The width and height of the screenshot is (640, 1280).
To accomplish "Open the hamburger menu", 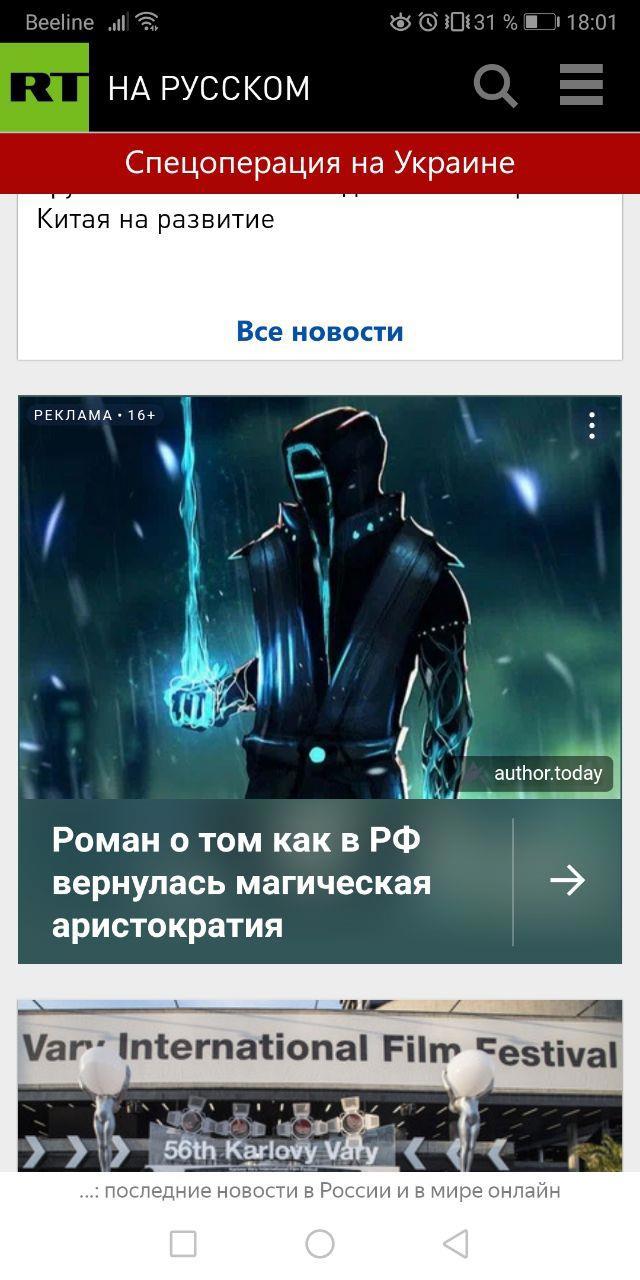I will tap(581, 86).
